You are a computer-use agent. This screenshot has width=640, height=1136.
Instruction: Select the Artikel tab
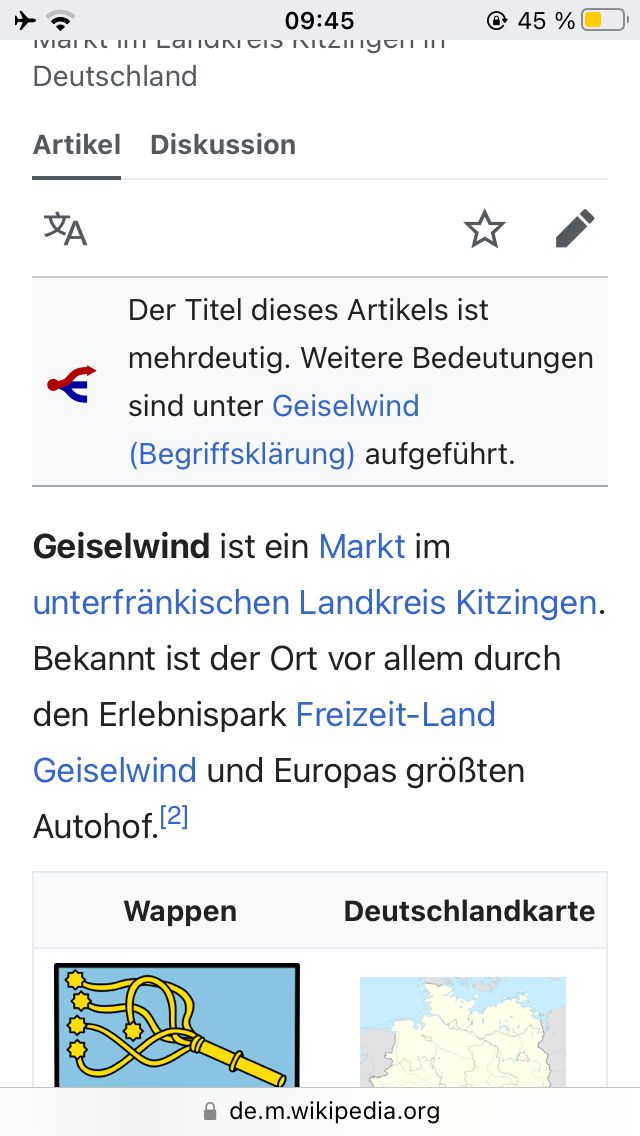[x=77, y=145]
